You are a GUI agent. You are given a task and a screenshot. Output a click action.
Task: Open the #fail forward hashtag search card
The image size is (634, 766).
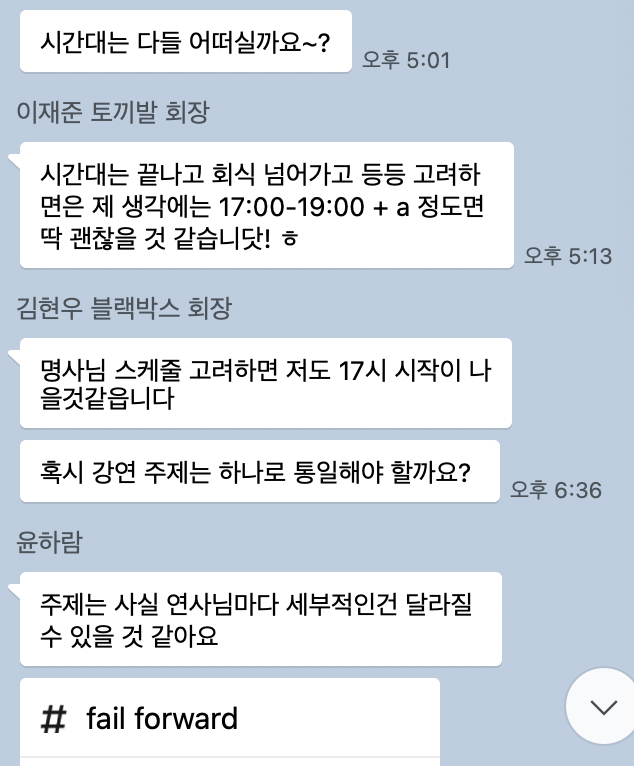230,721
